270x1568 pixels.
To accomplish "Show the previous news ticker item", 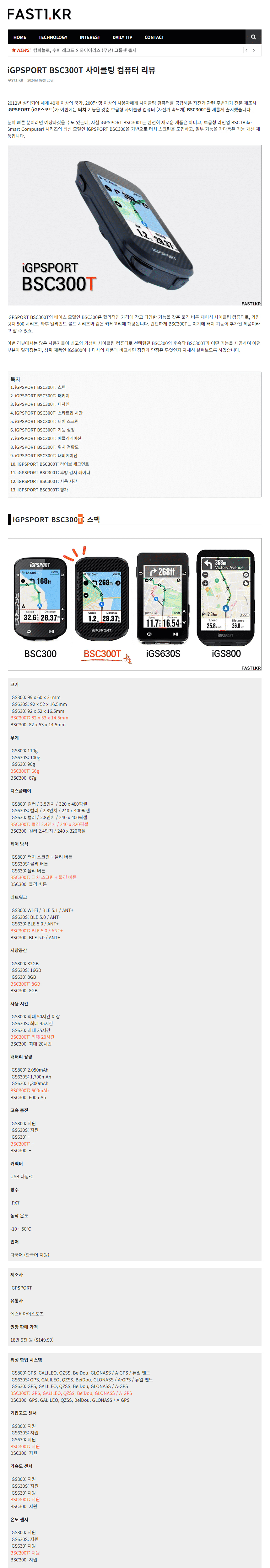I will click(246, 50).
